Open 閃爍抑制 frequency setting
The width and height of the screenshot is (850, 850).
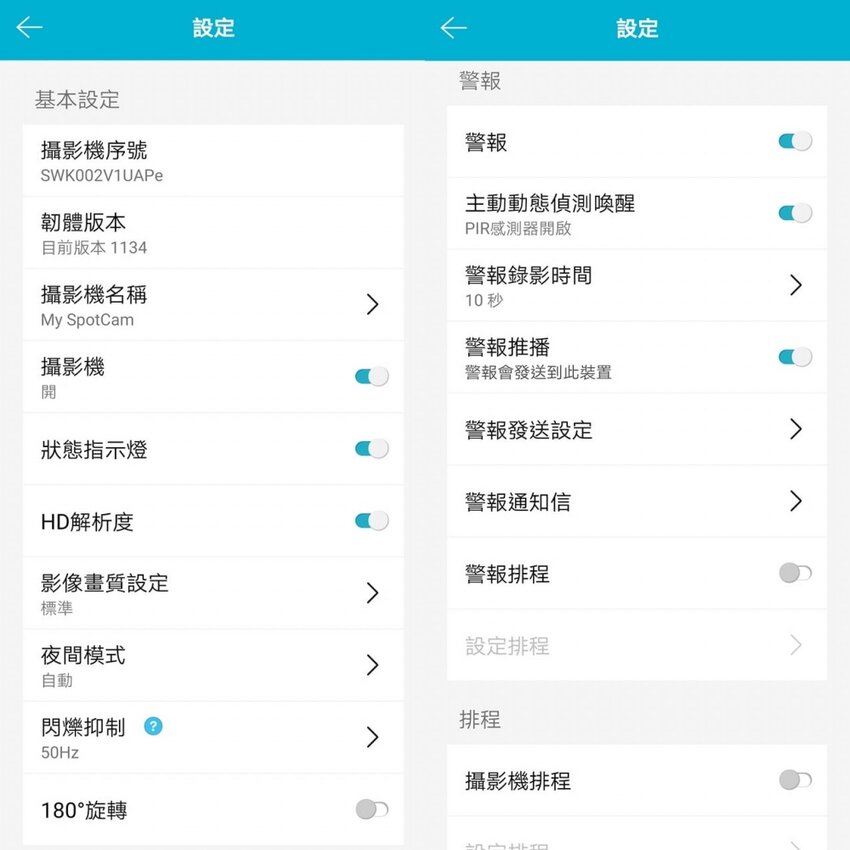tap(213, 738)
